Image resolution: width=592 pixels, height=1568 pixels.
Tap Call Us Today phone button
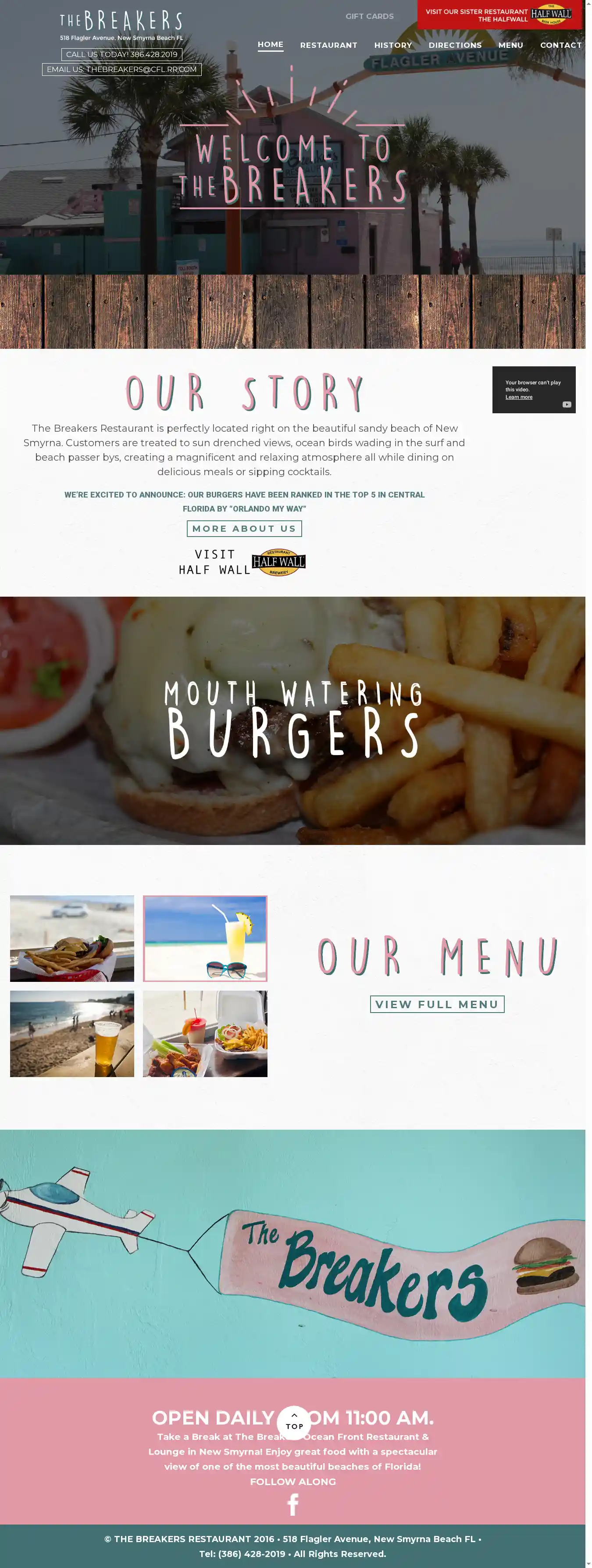point(121,55)
